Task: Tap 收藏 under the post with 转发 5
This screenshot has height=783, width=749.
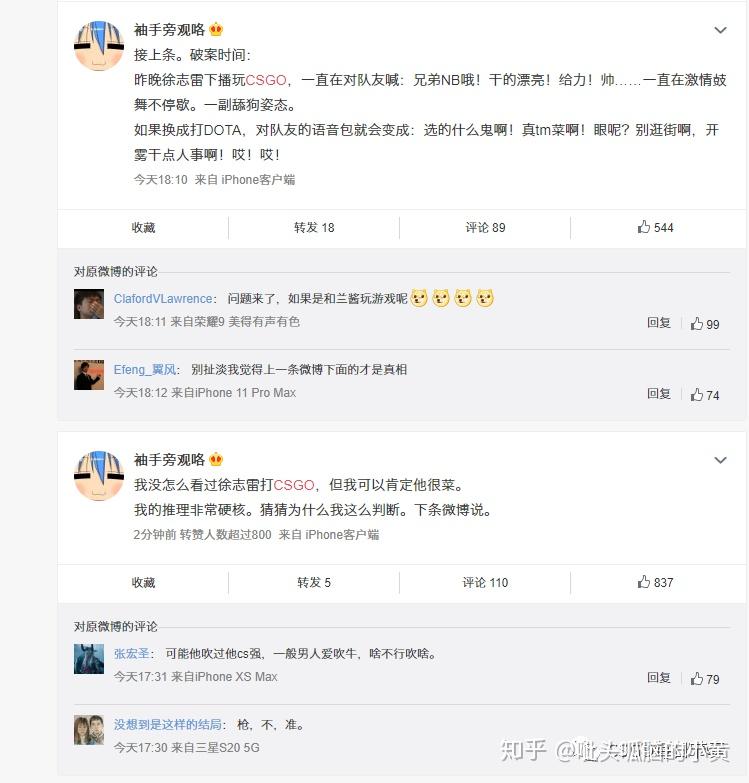Action: click(x=143, y=582)
